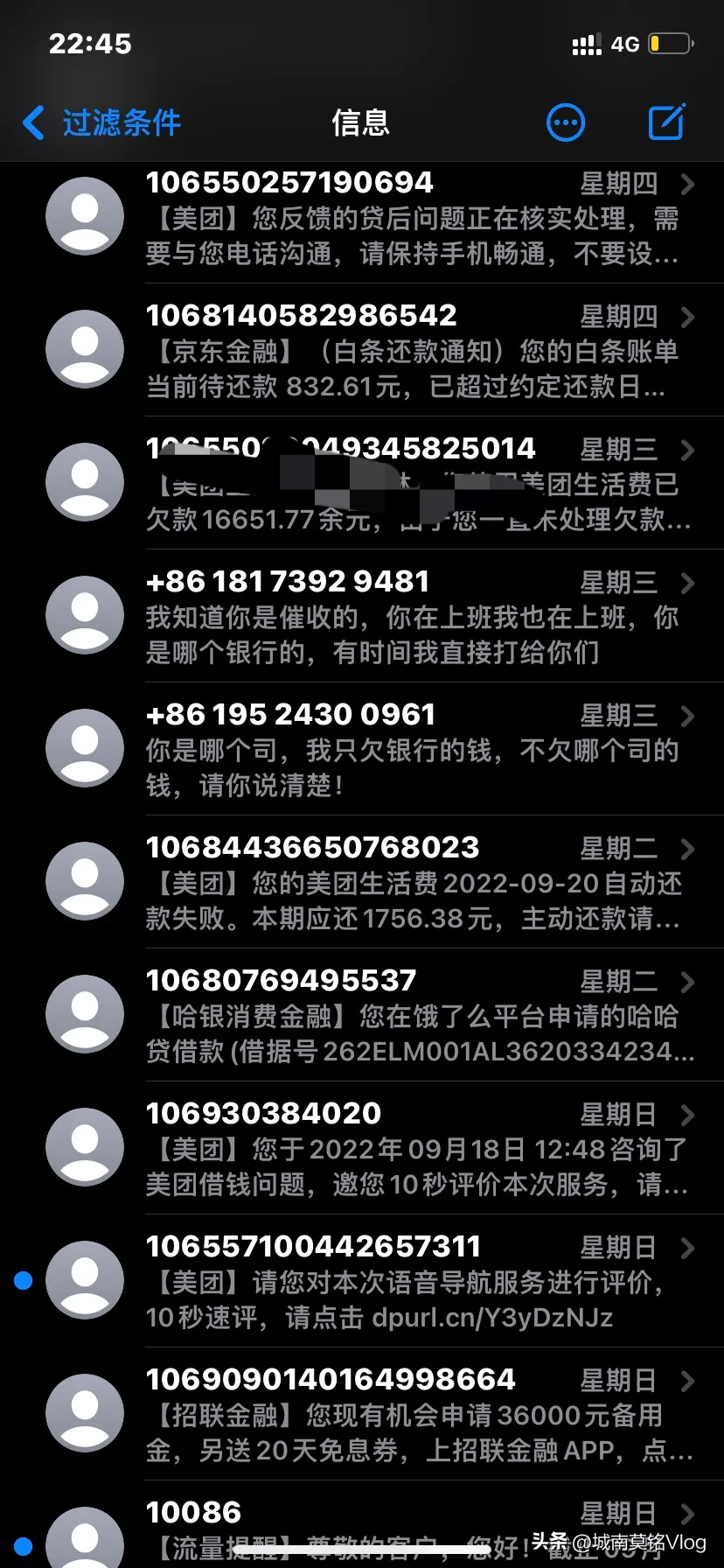The height and width of the screenshot is (1568, 724).
Task: Open conversation with +86 195 2430 0961
Action: click(x=362, y=750)
